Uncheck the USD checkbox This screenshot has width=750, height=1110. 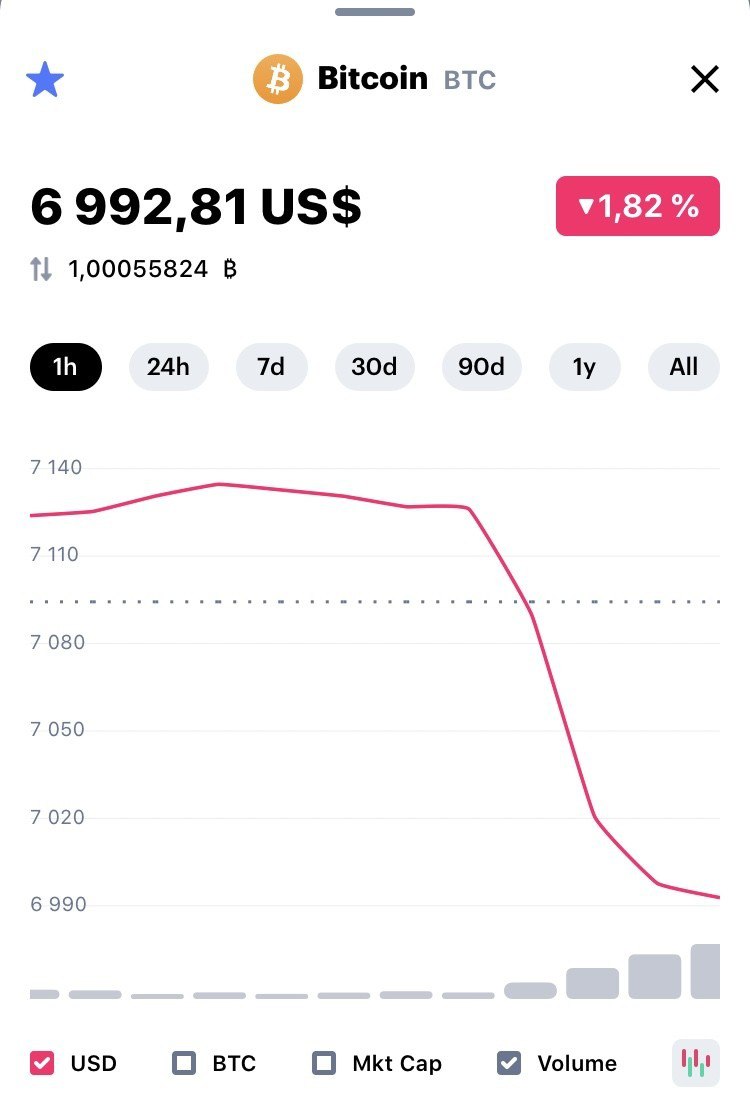coord(42,1063)
